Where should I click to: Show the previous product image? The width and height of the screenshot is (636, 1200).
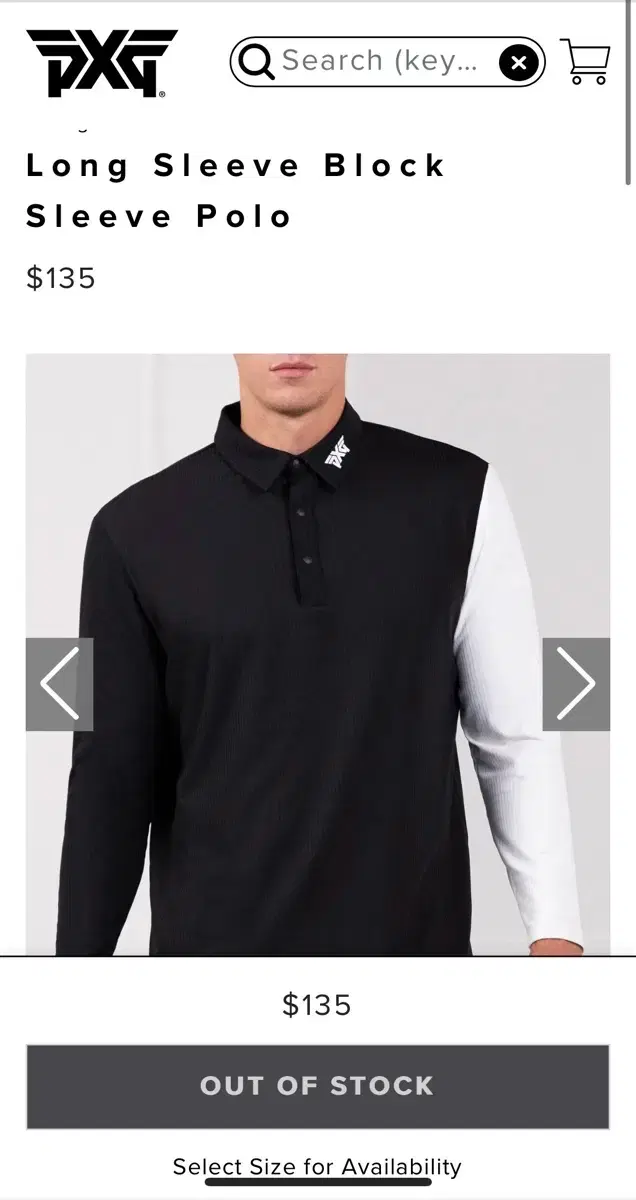(x=59, y=684)
